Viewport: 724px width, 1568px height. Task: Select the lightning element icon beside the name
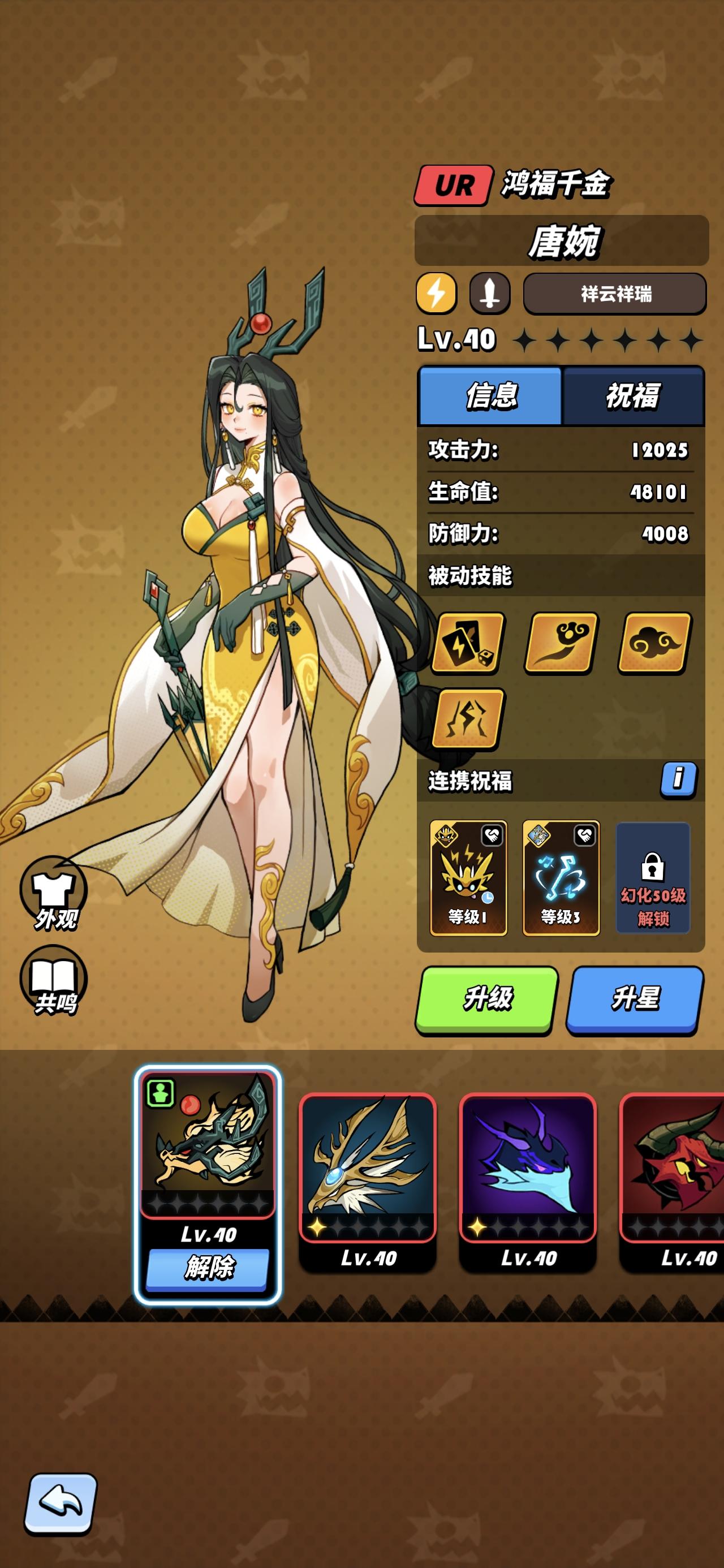point(436,295)
